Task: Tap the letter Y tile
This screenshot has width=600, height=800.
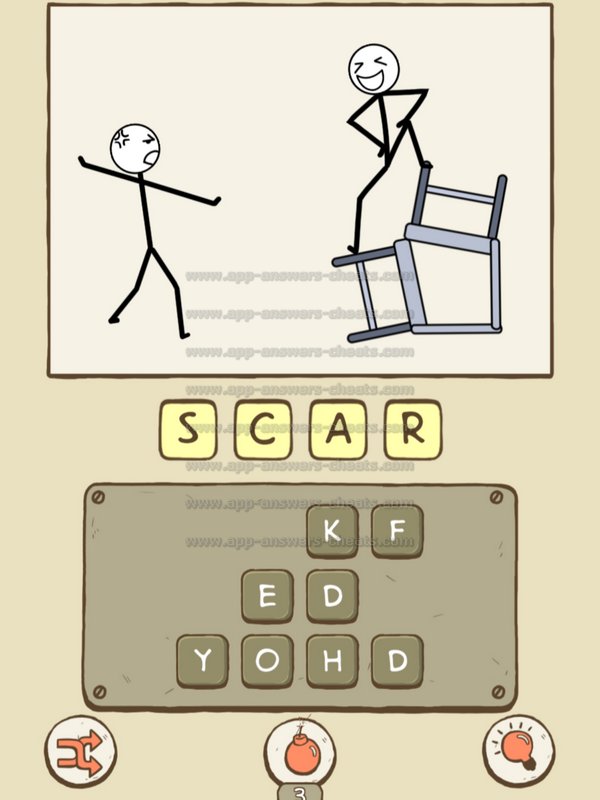Action: 203,661
